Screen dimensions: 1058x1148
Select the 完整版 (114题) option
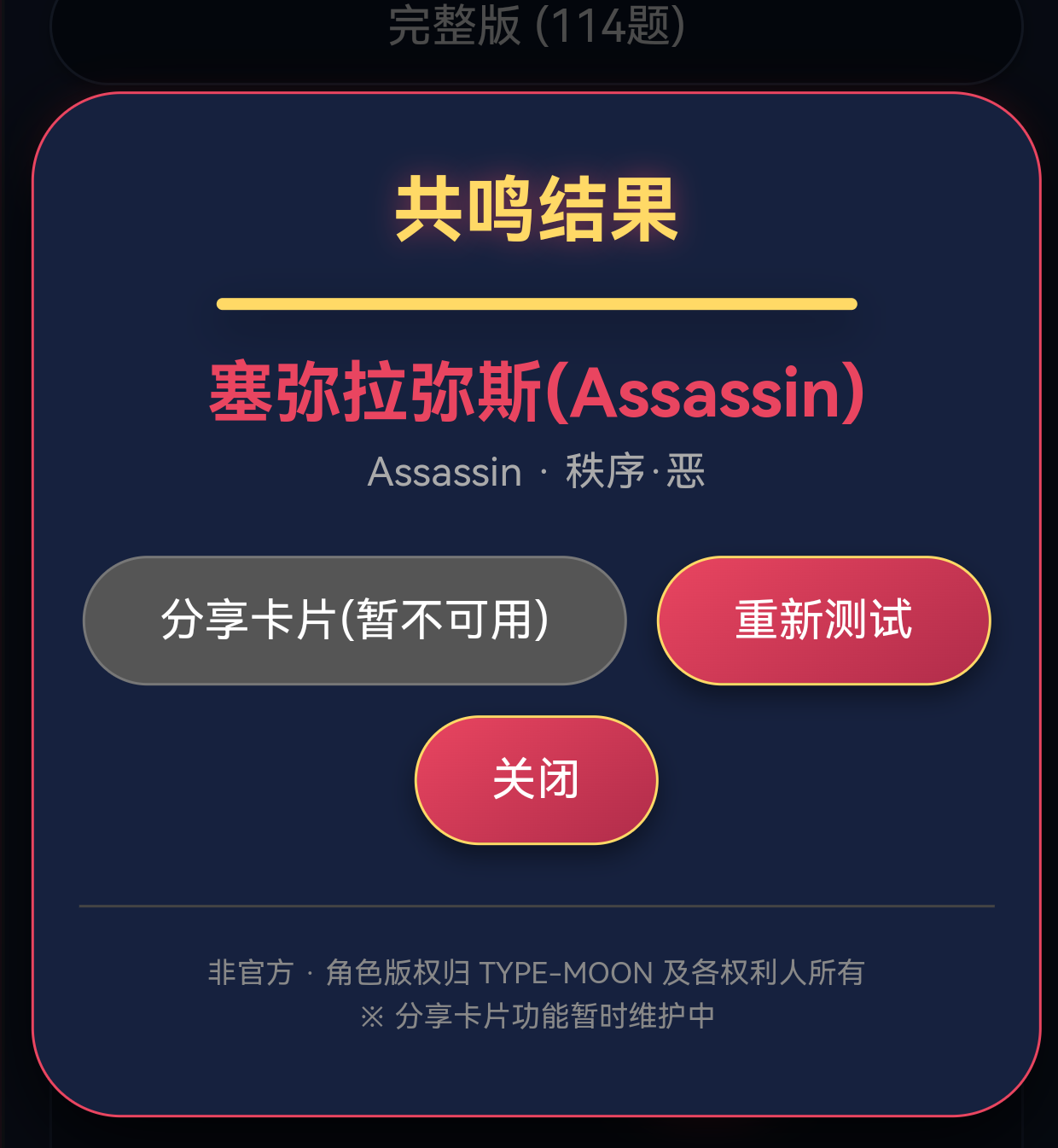coord(536,30)
